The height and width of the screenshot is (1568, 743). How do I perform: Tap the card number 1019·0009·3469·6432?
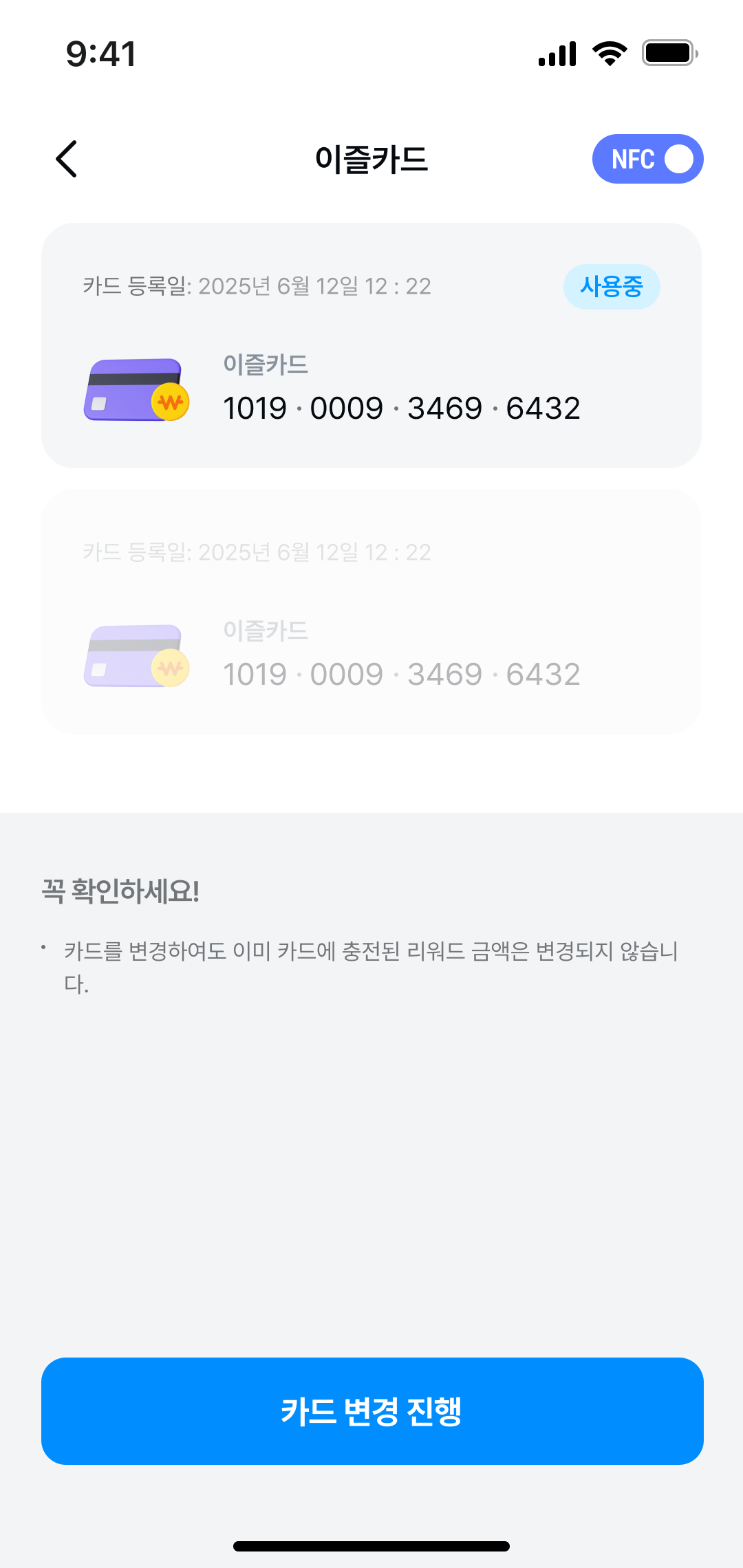tap(402, 407)
